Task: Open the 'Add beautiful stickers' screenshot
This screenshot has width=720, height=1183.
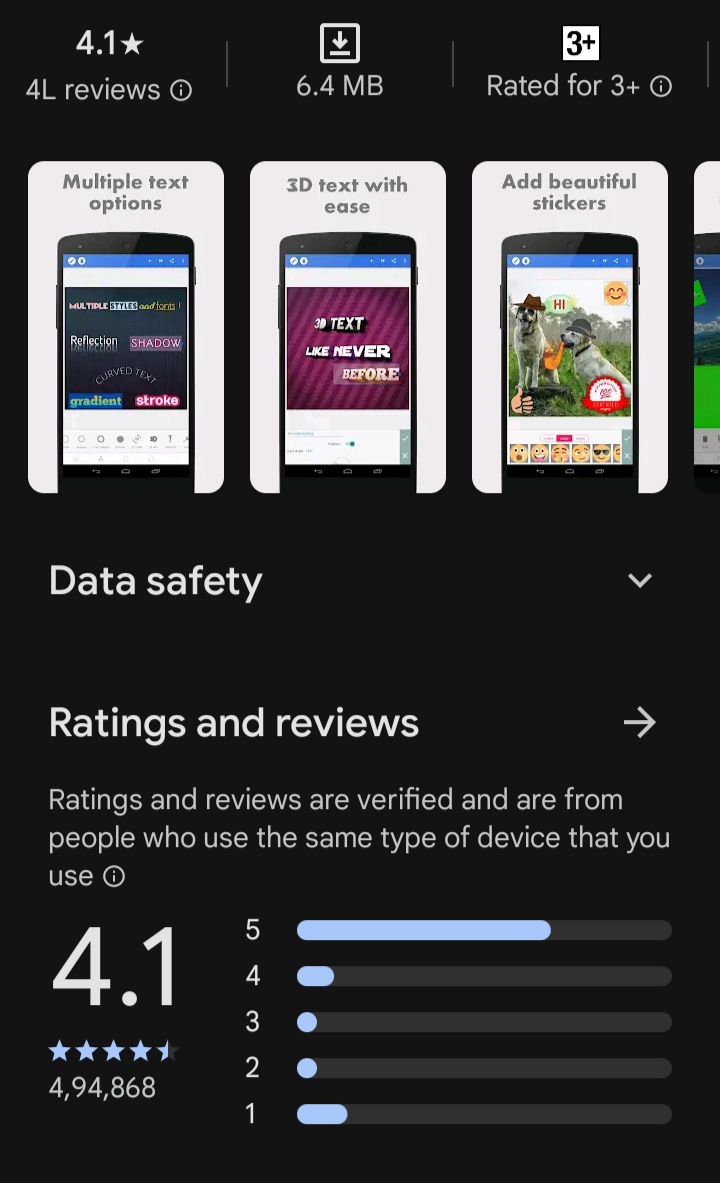Action: (570, 327)
